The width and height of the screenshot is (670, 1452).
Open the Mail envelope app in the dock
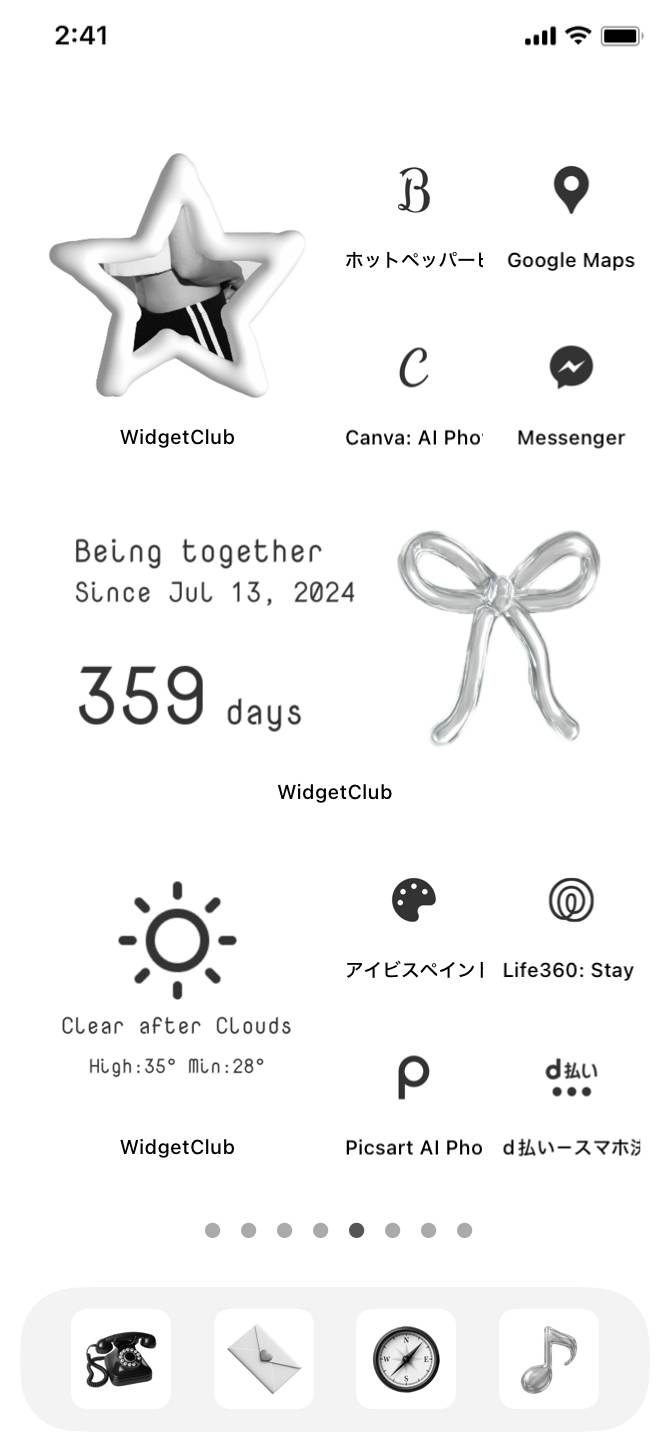264,1359
